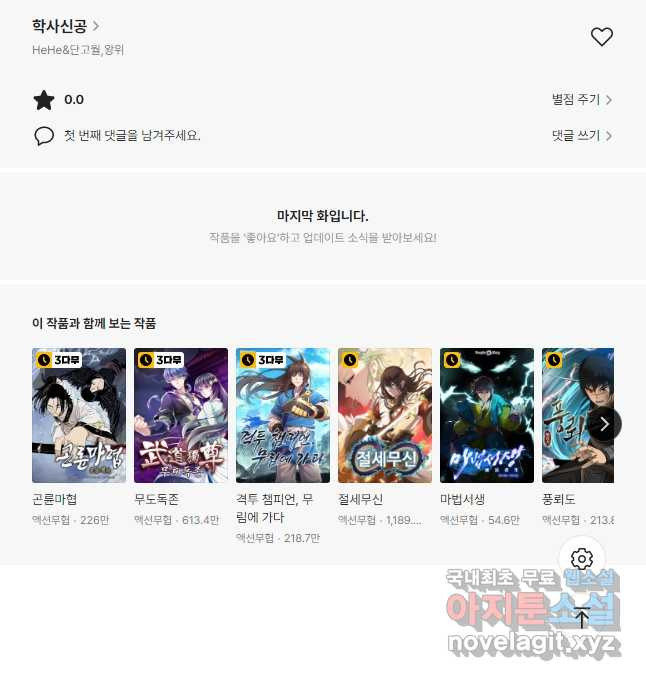The image size is (646, 681).
Task: Jump to top with the up-arrow button
Action: coord(582,617)
